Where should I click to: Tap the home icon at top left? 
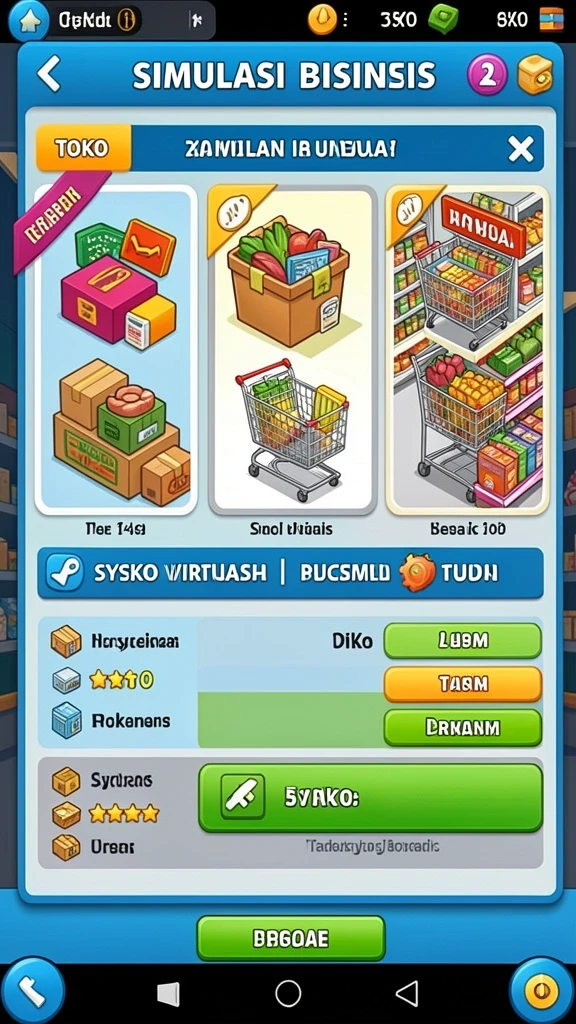coord(25,21)
